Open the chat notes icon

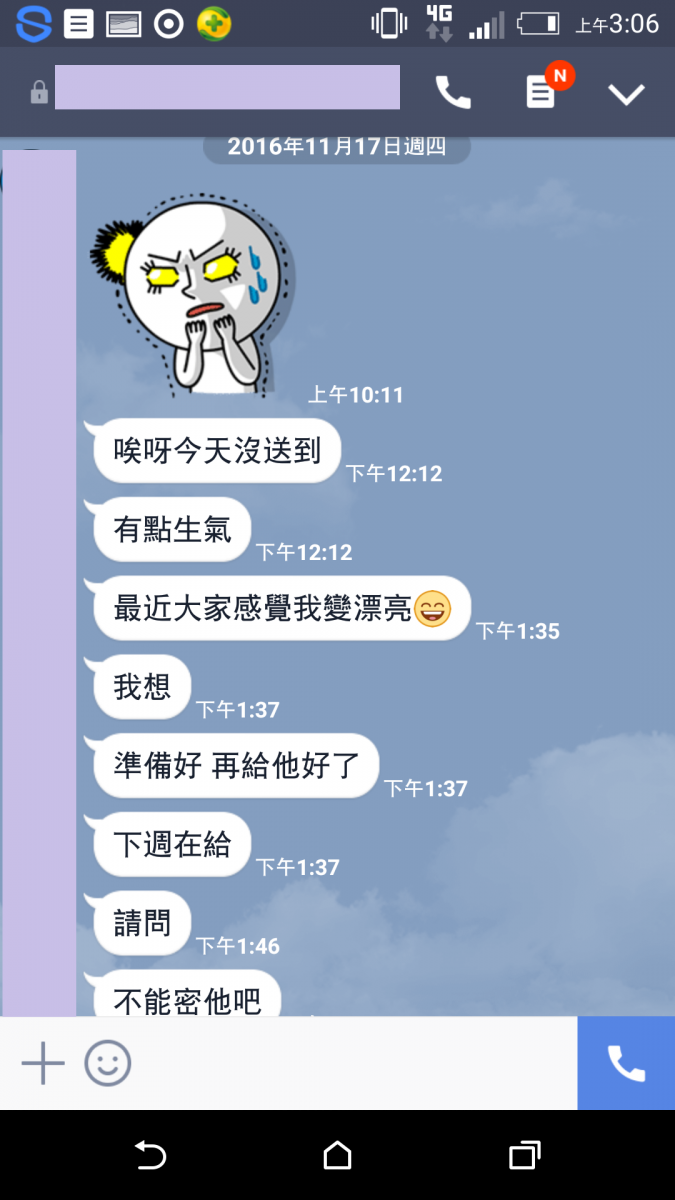point(541,93)
